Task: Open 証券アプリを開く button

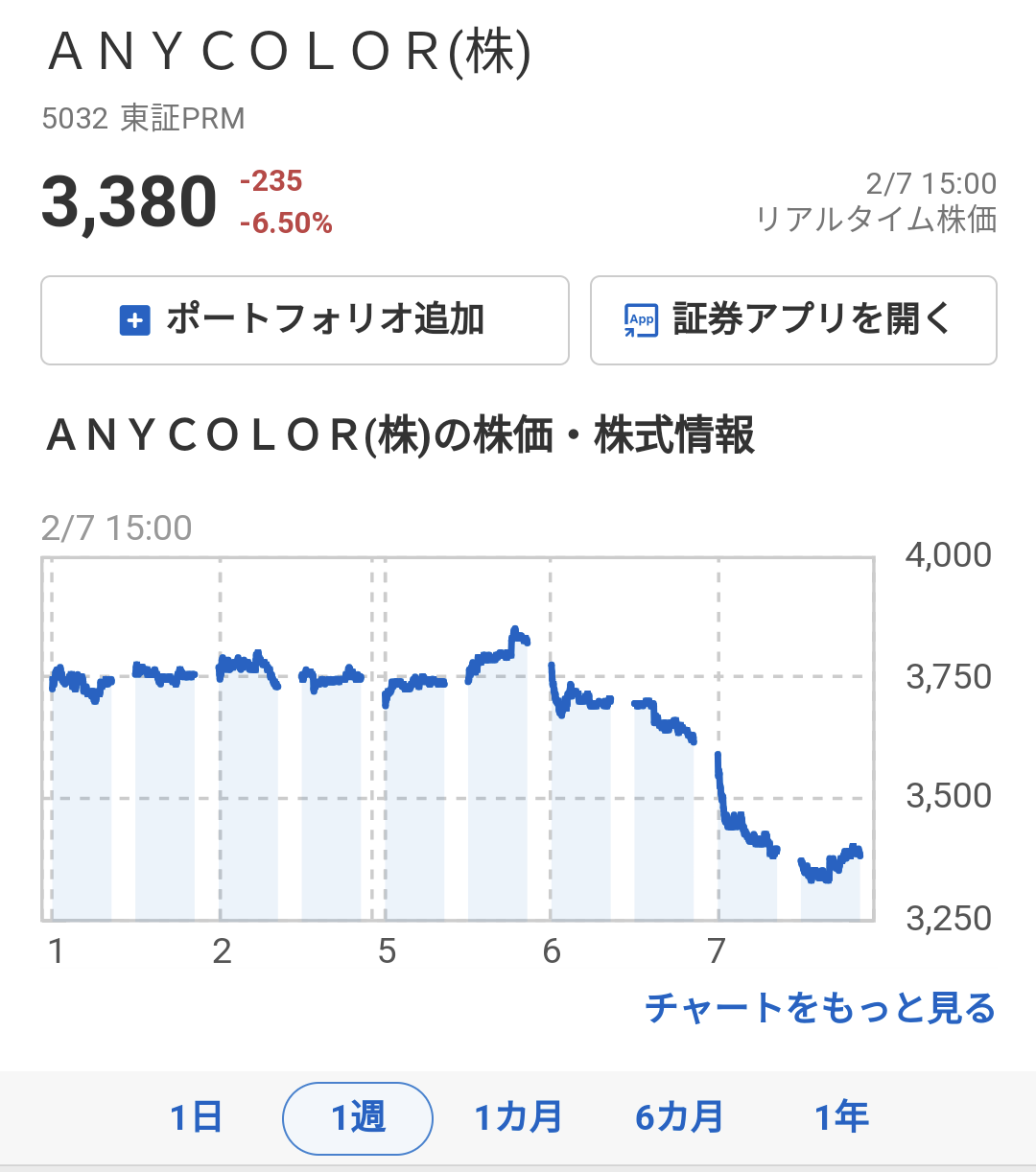Action: 793,320
